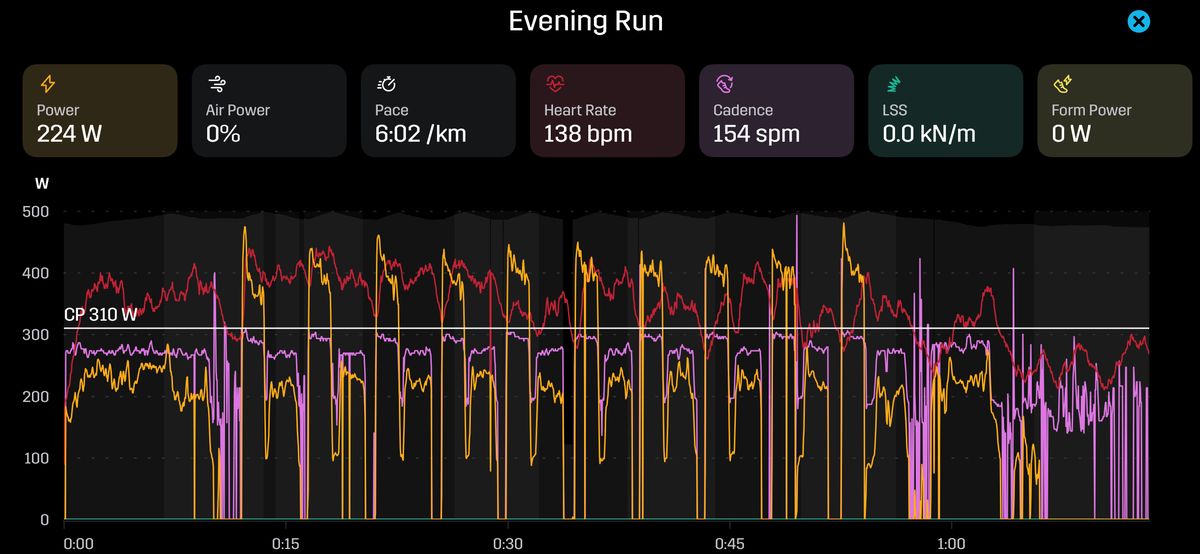Toggle the Power metric line

[100, 111]
